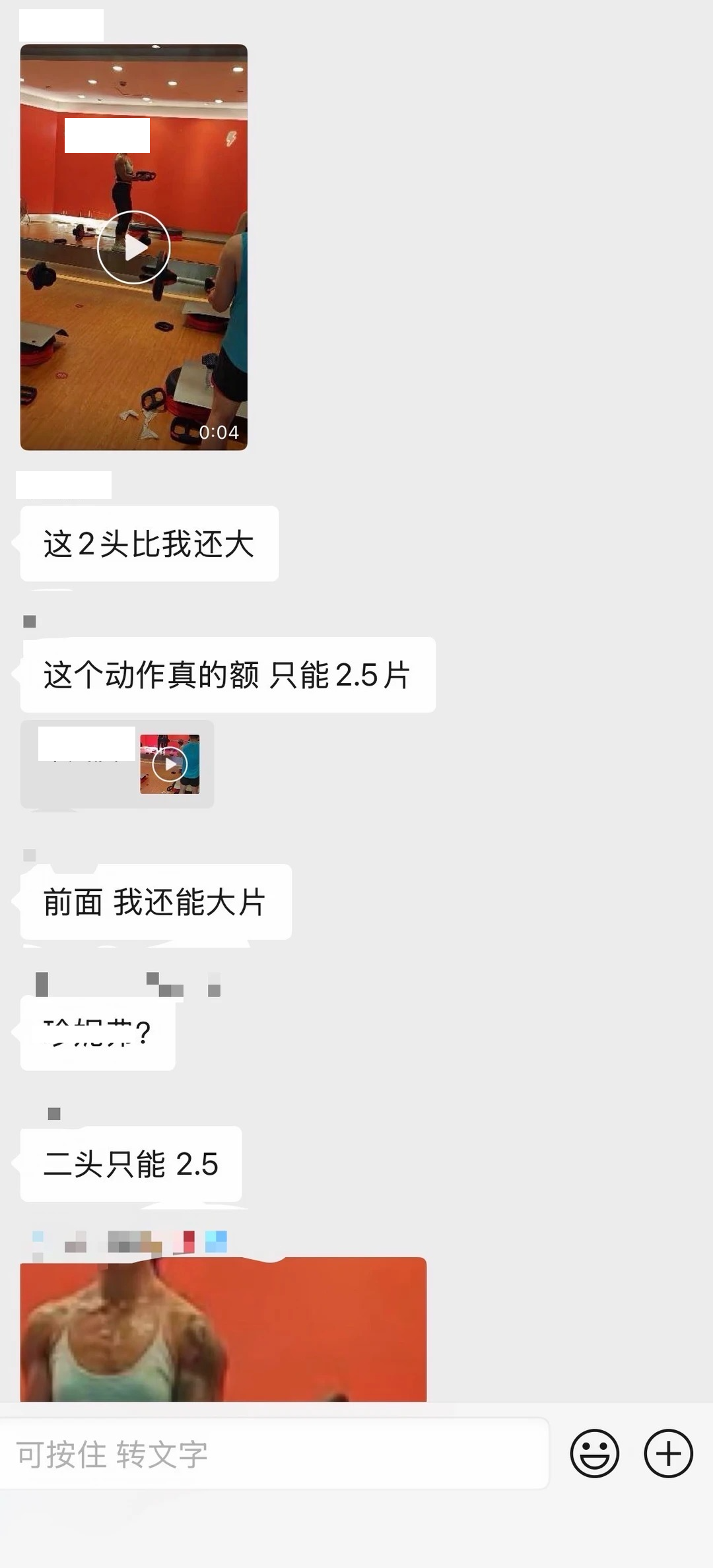Open the small quoted video thumbnail
Viewport: 713px width, 1568px height.
(x=170, y=764)
